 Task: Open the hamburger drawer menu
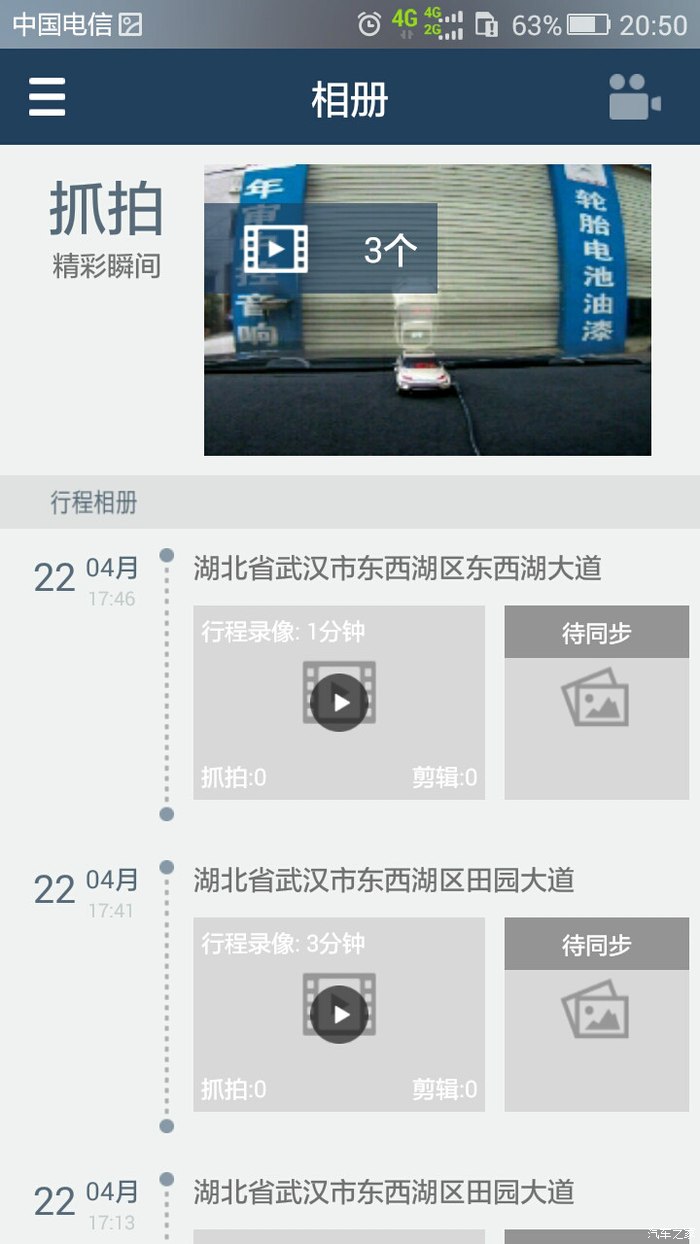click(47, 98)
